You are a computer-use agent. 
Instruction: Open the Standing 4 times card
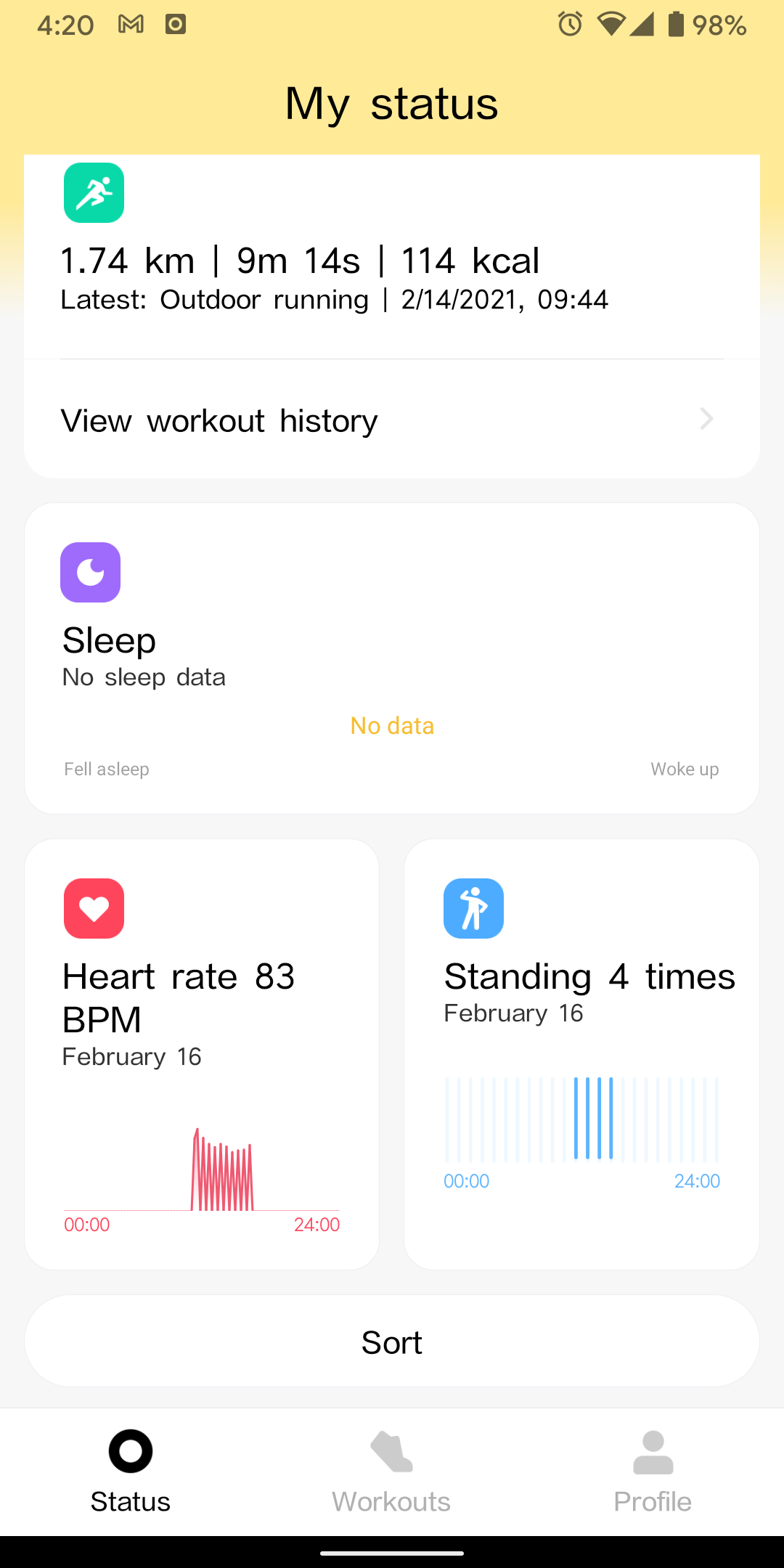[581, 1053]
